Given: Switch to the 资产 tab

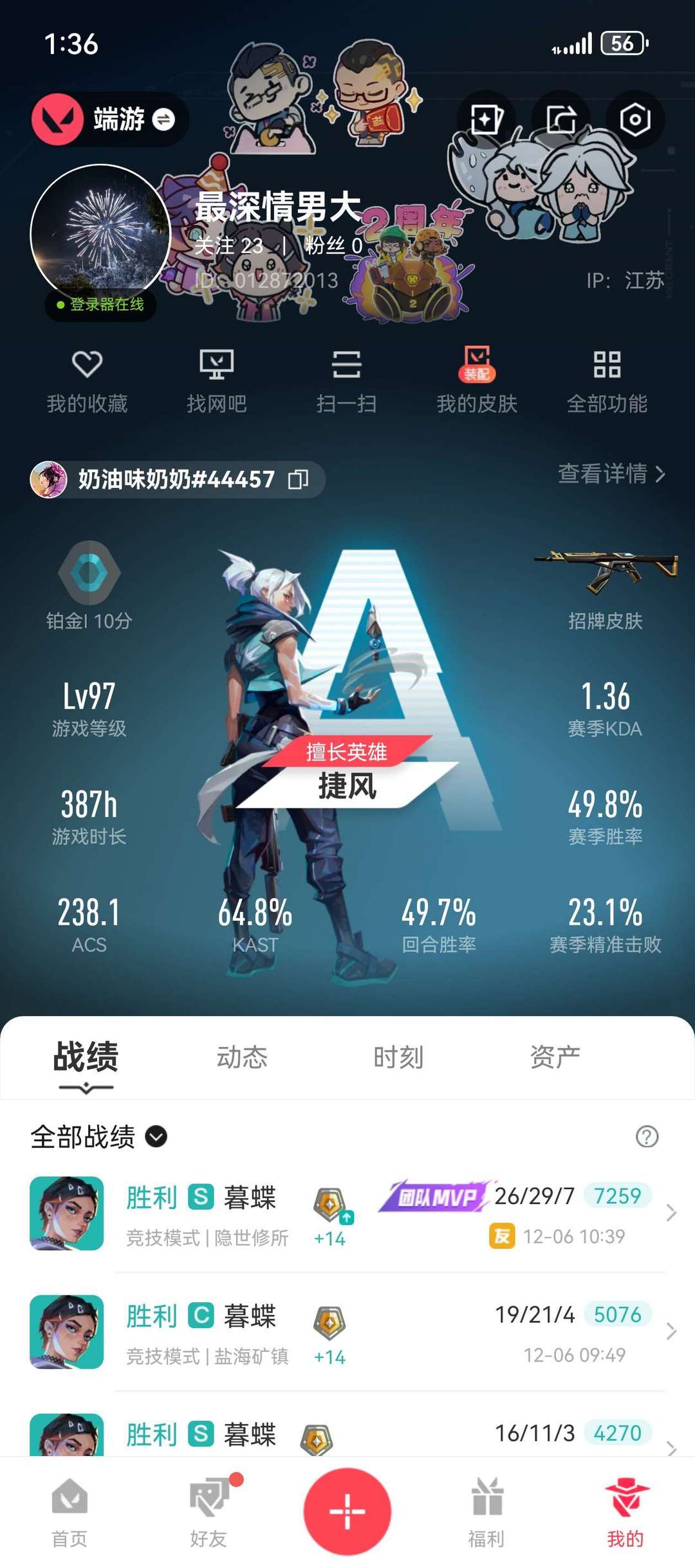Looking at the screenshot, I should [x=555, y=1057].
